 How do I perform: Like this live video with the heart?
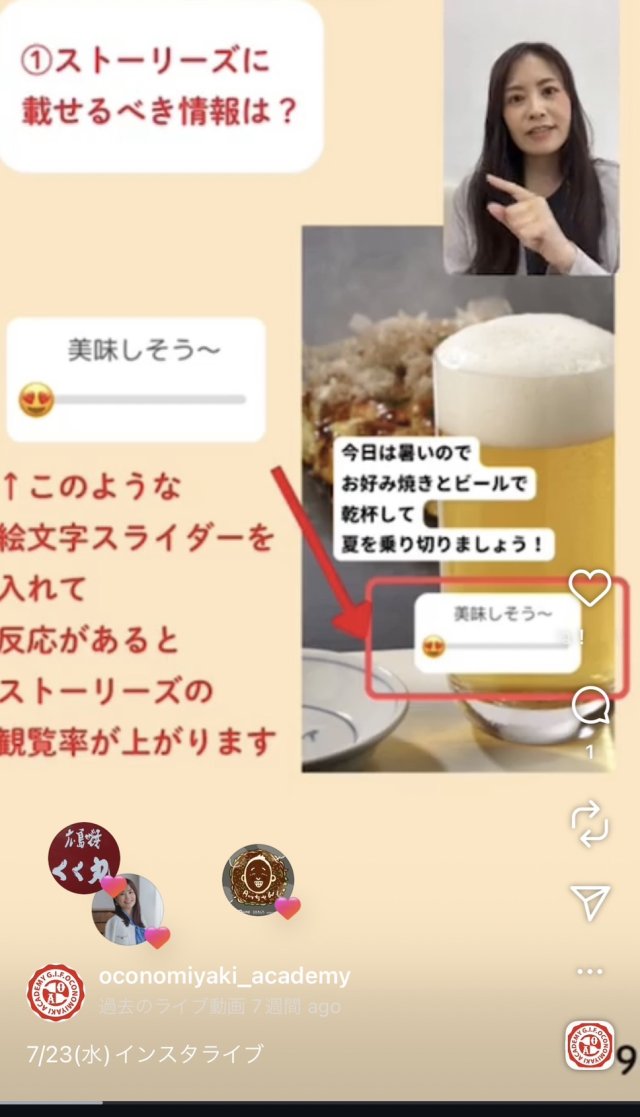(x=589, y=588)
